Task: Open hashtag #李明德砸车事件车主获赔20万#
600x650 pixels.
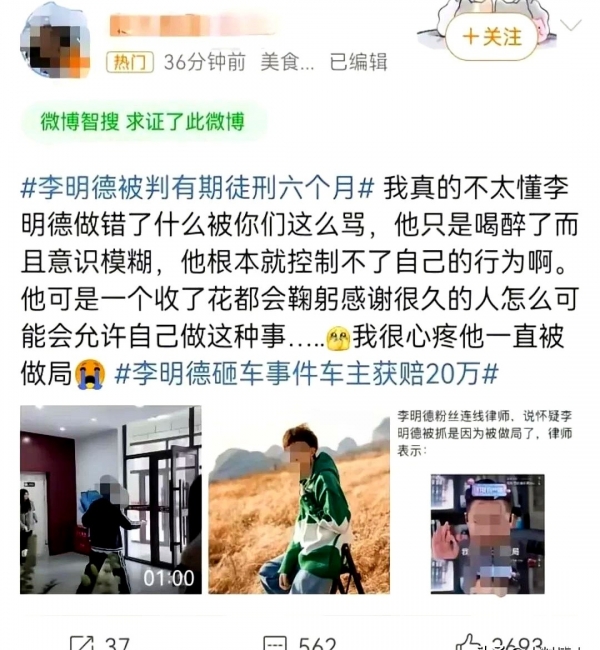Action: (x=306, y=373)
